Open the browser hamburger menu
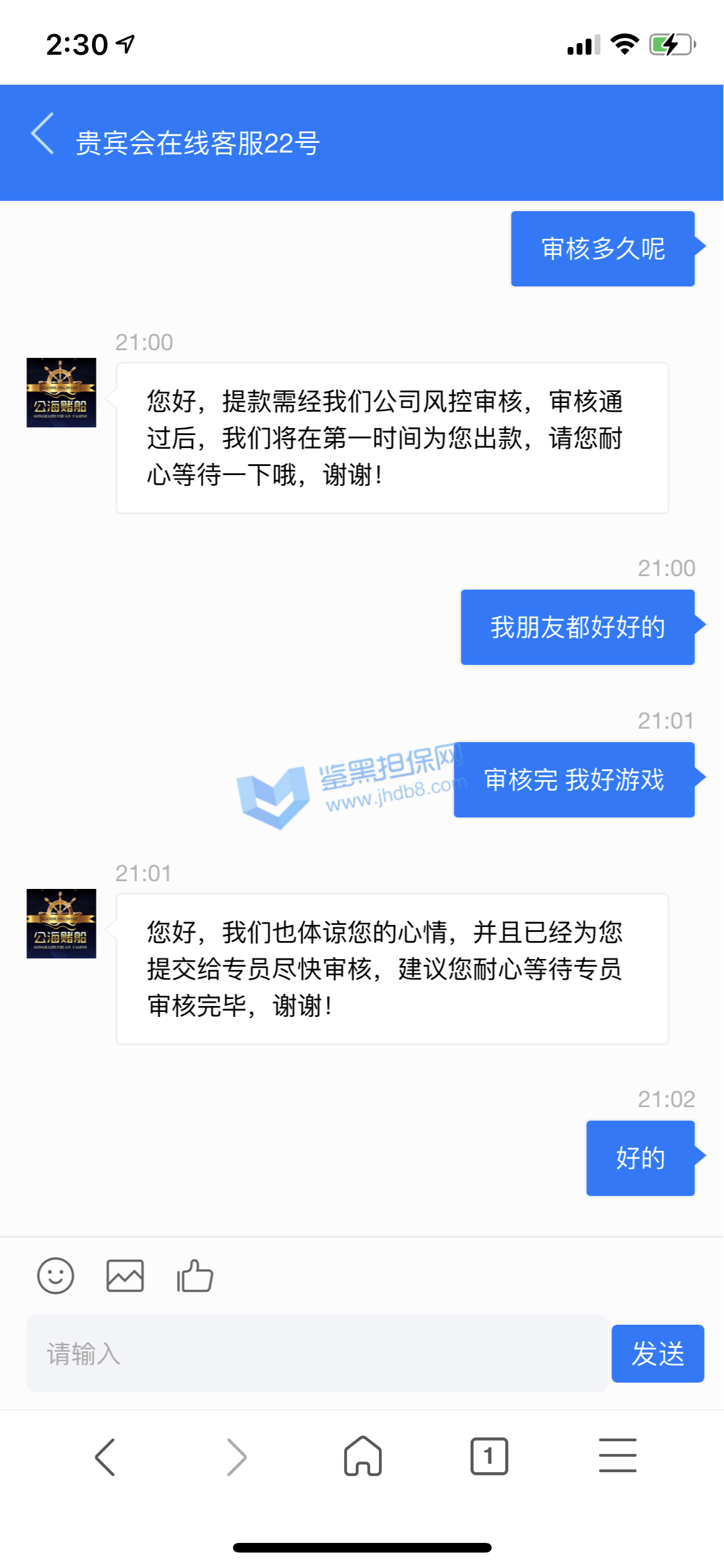This screenshot has width=724, height=1568. coord(617,1456)
